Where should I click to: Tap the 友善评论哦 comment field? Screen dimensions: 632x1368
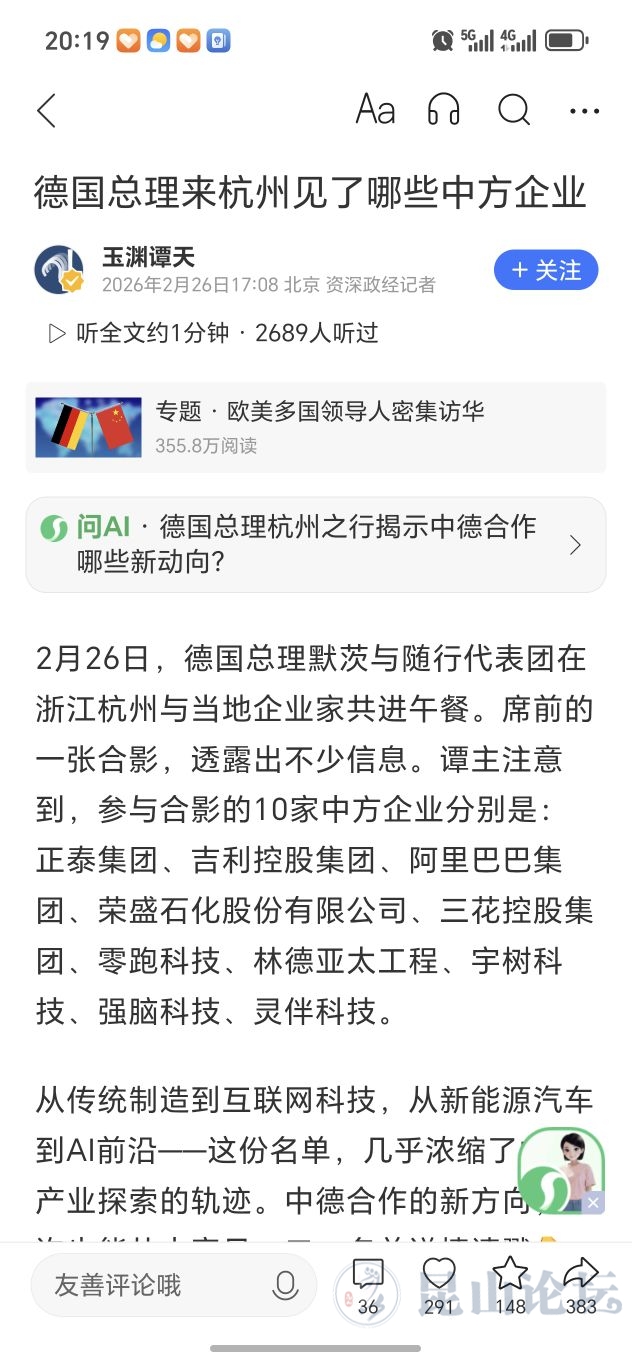[x=150, y=1285]
